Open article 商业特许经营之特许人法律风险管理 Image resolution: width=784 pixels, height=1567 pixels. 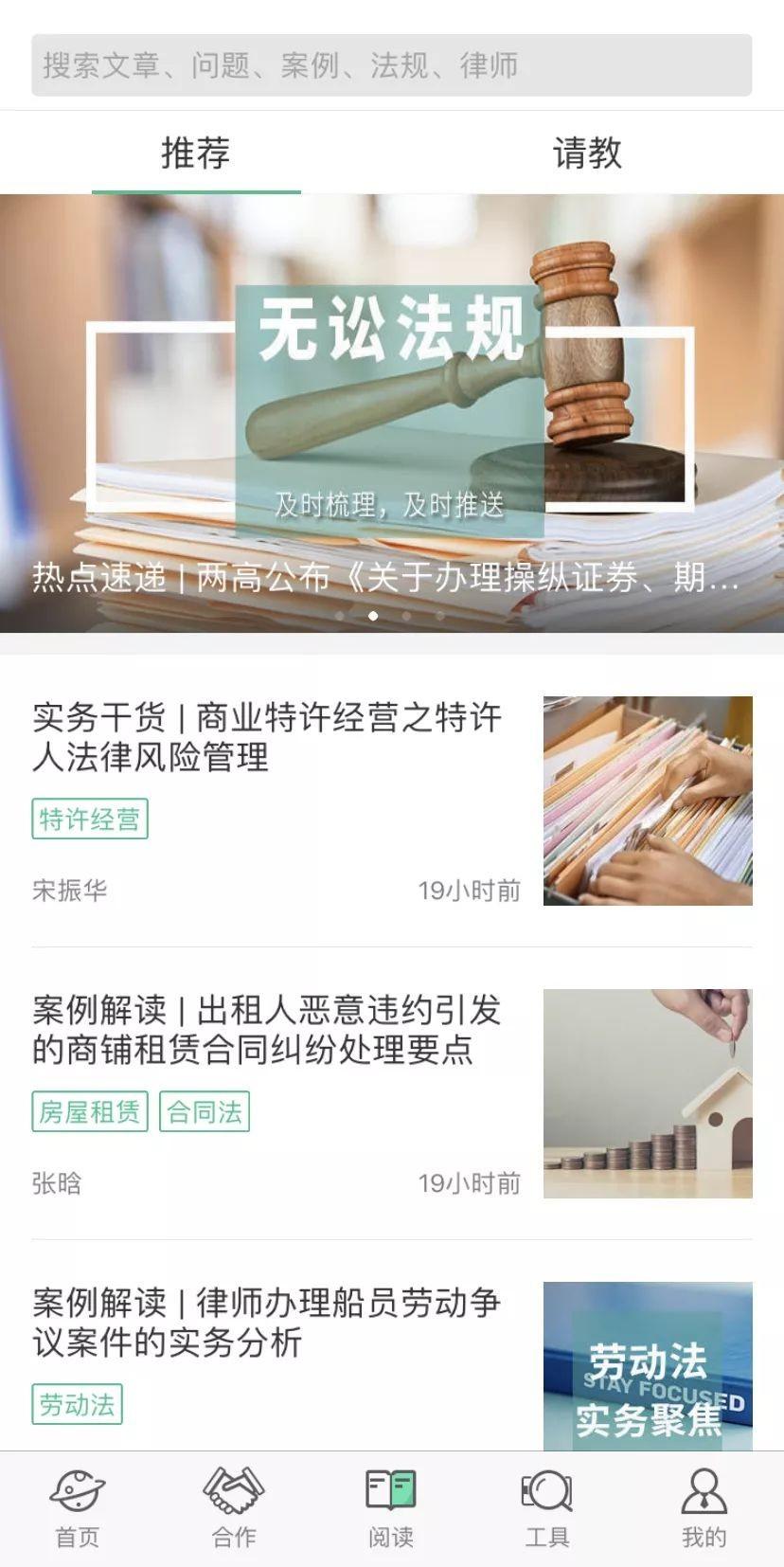(x=267, y=736)
